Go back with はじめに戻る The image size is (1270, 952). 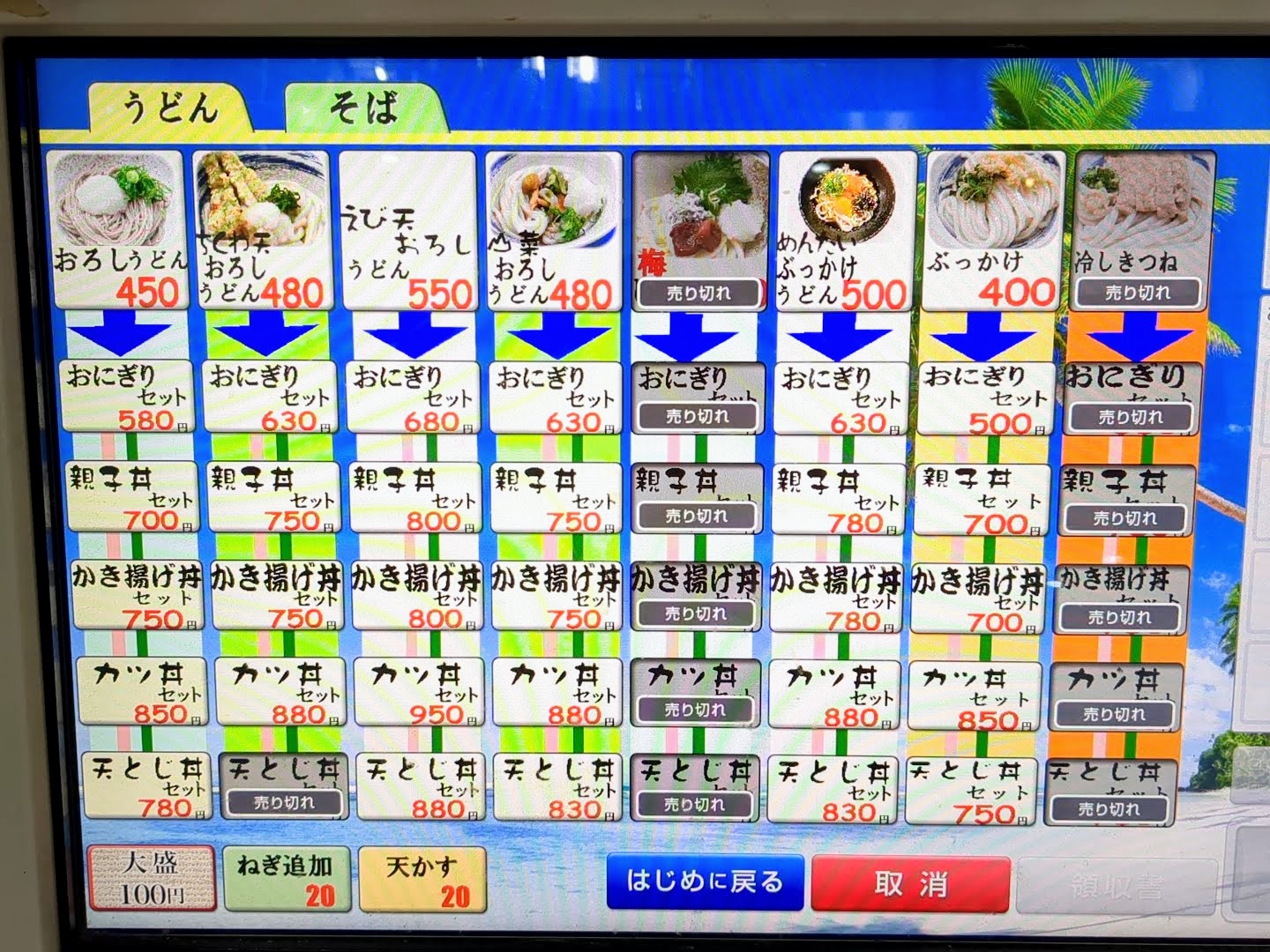point(704,881)
